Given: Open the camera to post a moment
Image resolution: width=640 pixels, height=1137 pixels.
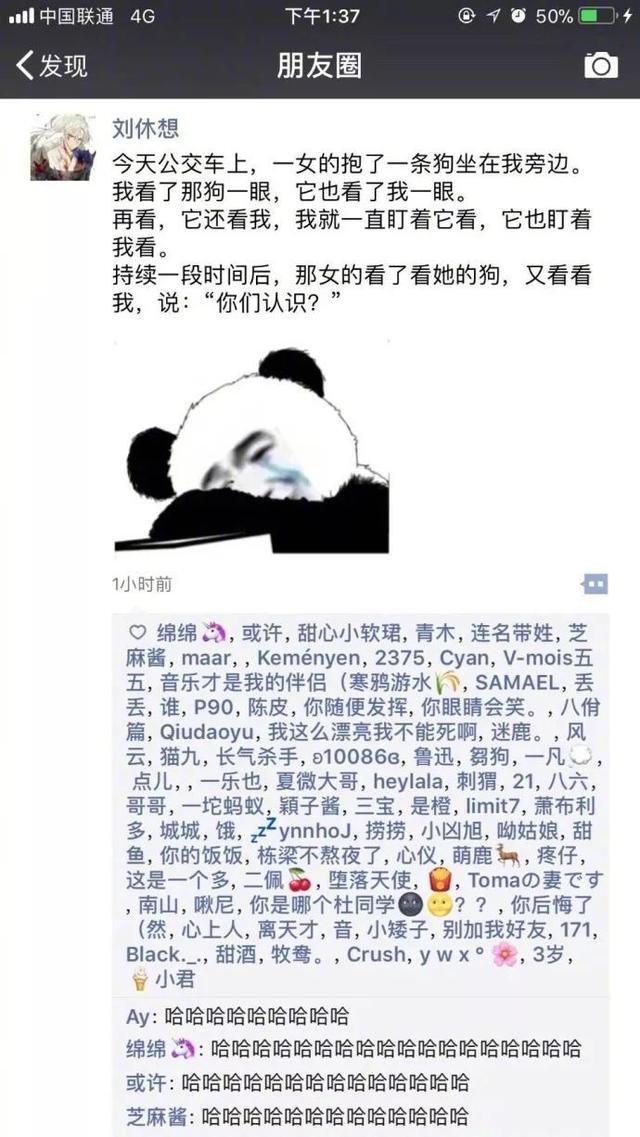Looking at the screenshot, I should pyautogui.click(x=601, y=65).
